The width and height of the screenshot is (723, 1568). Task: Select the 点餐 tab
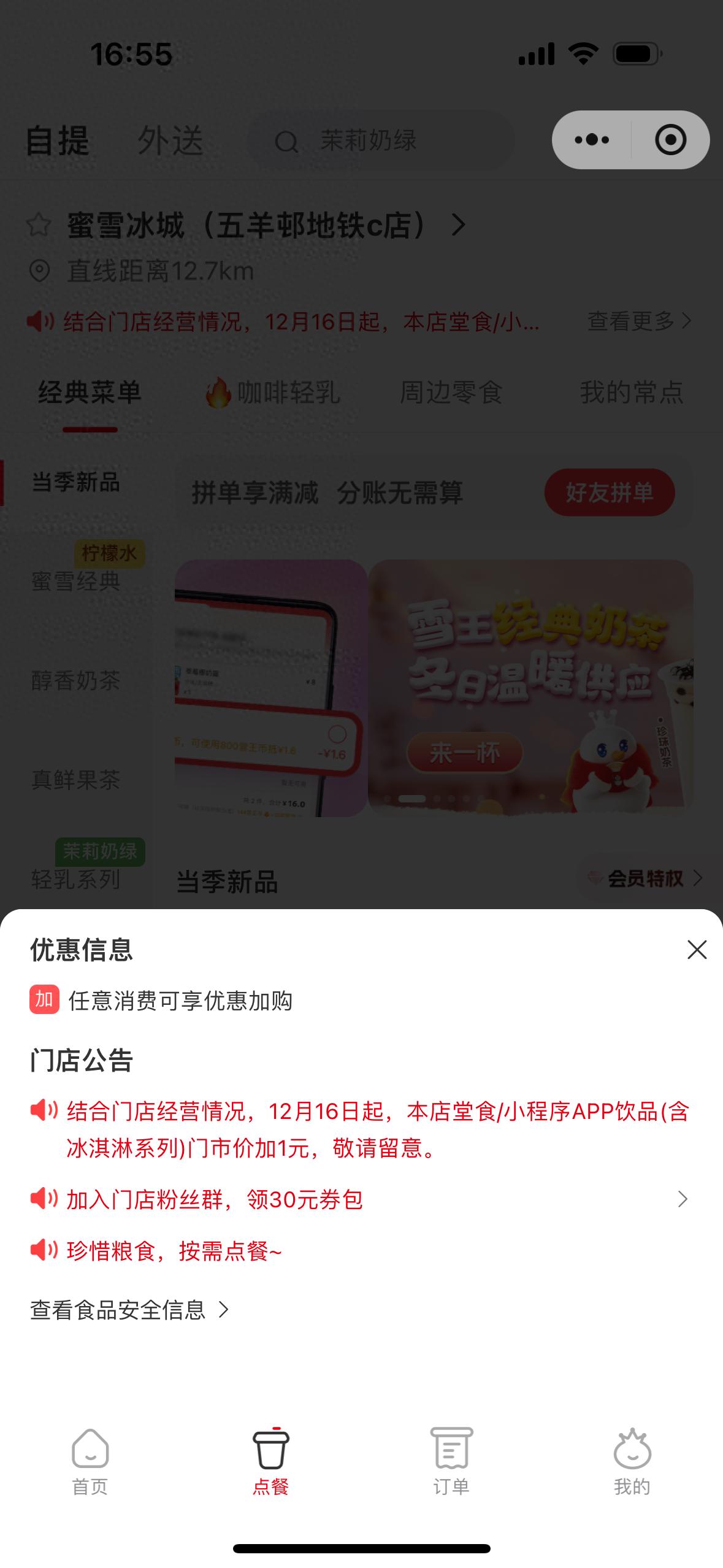click(x=270, y=1460)
